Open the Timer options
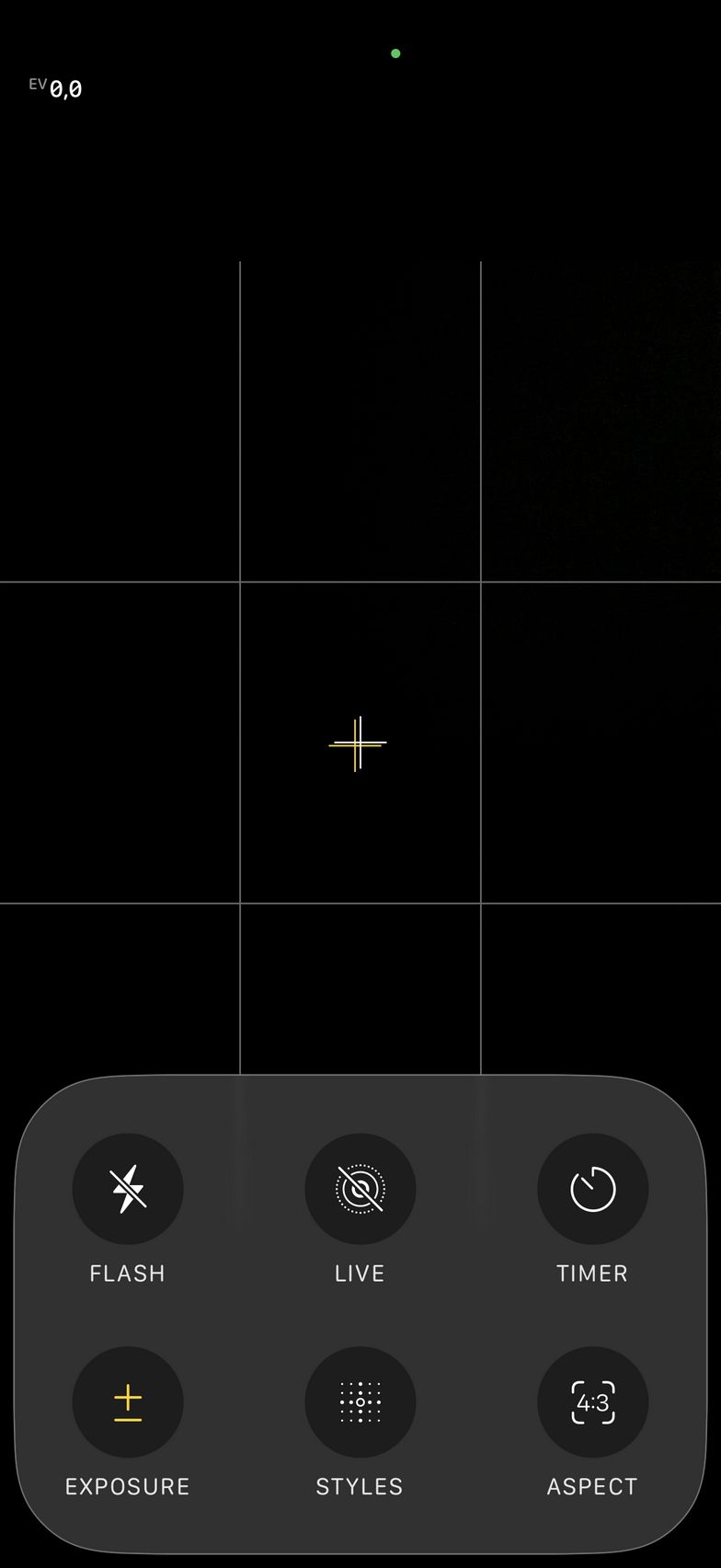Screen dimensions: 721x1568 (x=592, y=1188)
